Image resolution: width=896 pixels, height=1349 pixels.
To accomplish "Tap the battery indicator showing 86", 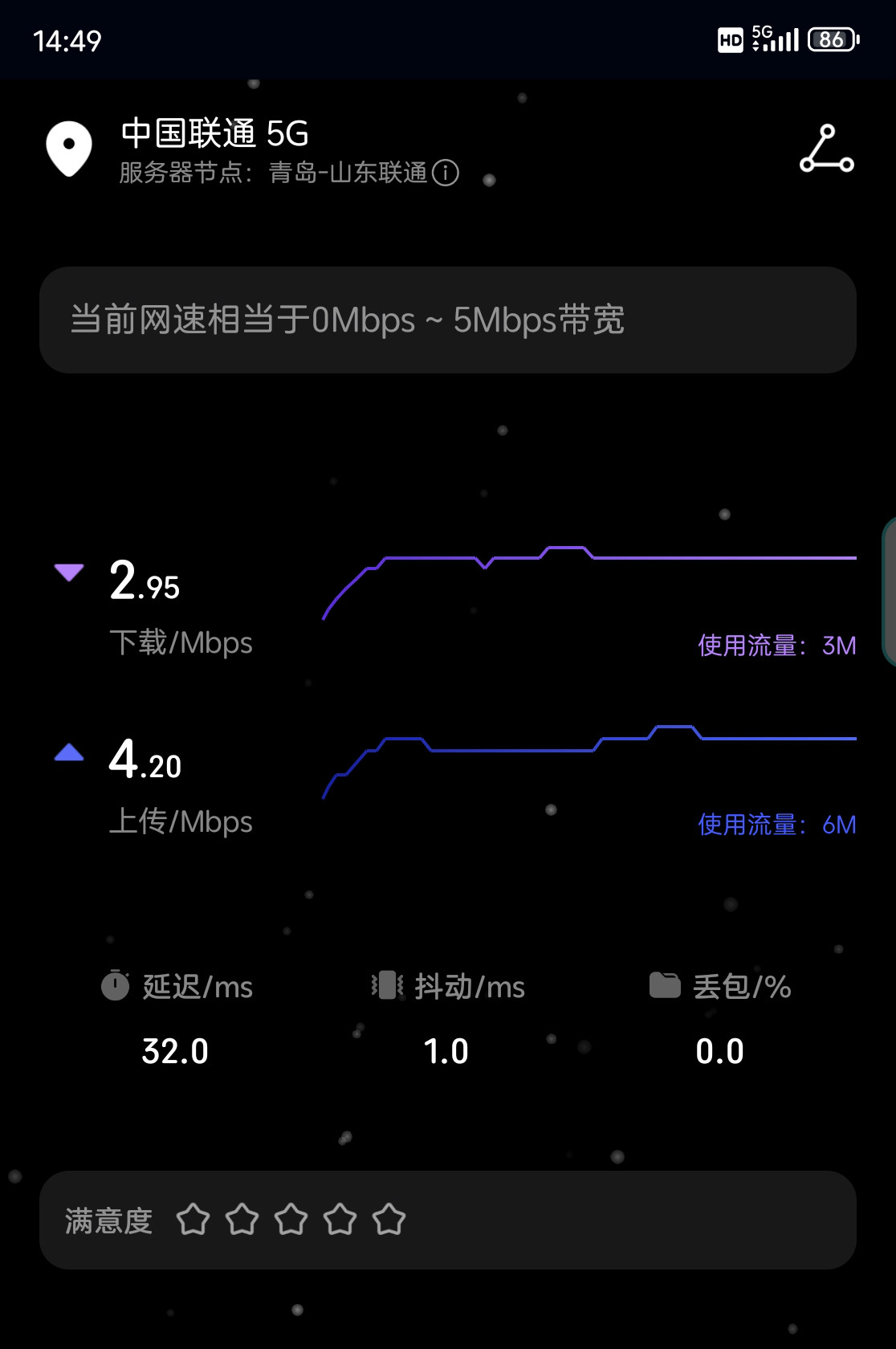I will [x=833, y=40].
